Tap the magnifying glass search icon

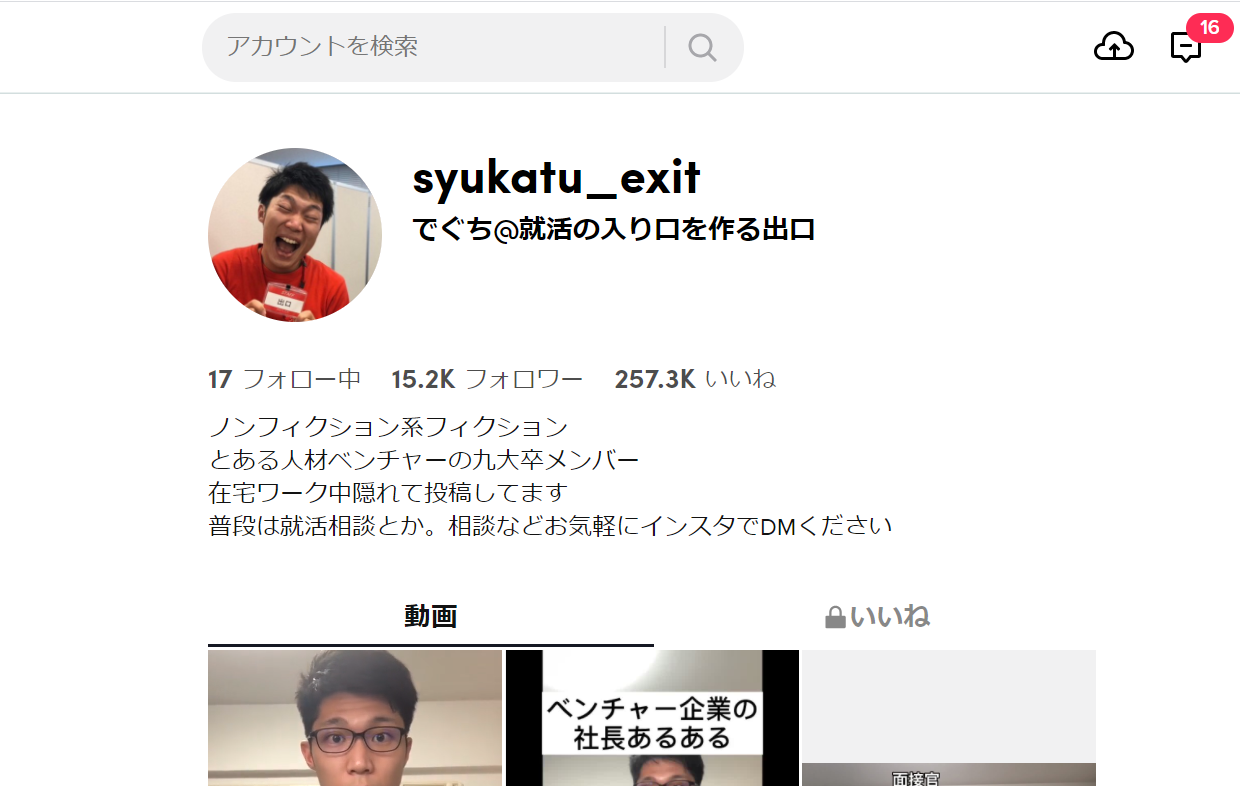coord(702,47)
